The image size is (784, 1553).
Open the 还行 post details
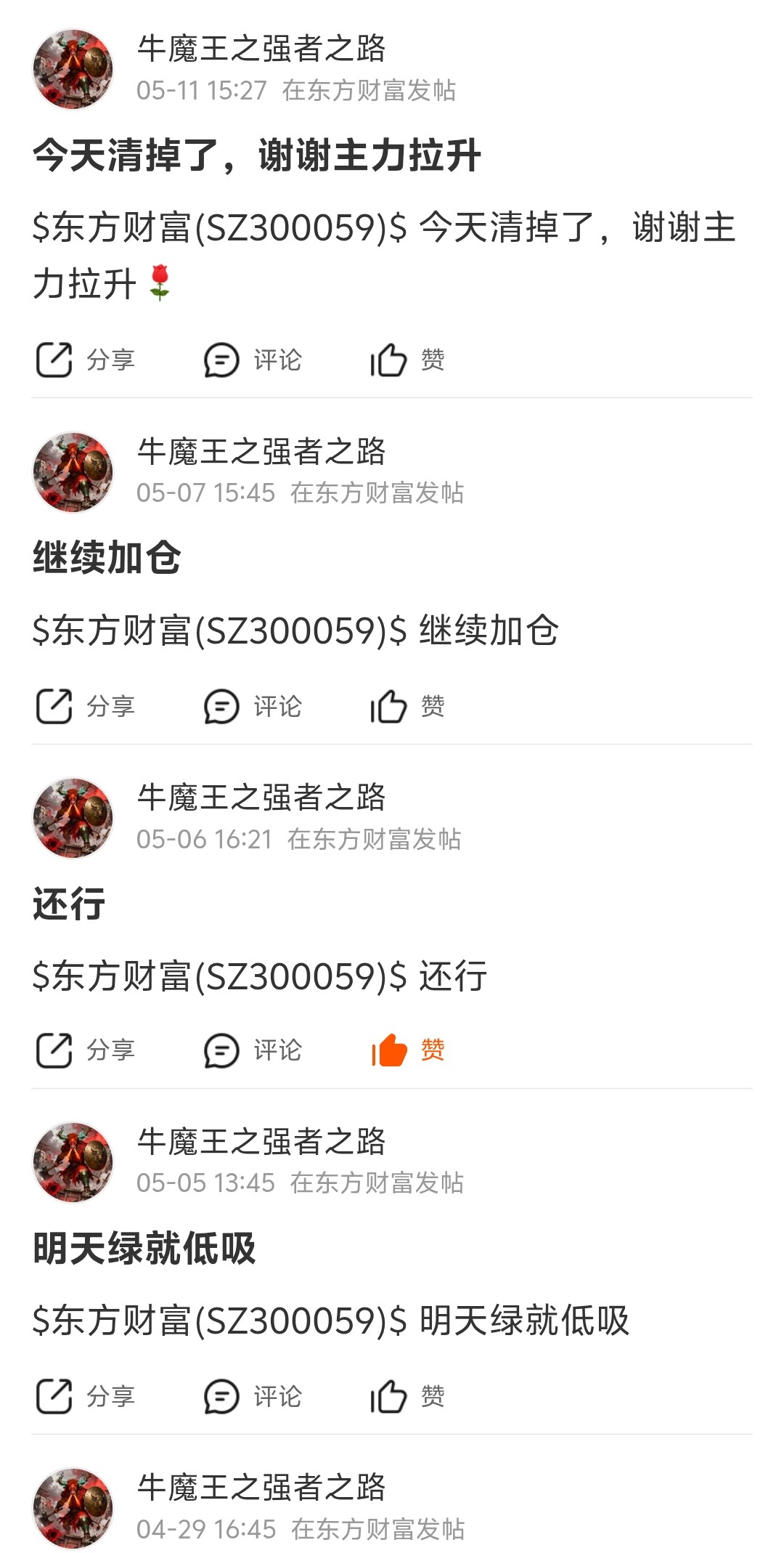click(69, 904)
